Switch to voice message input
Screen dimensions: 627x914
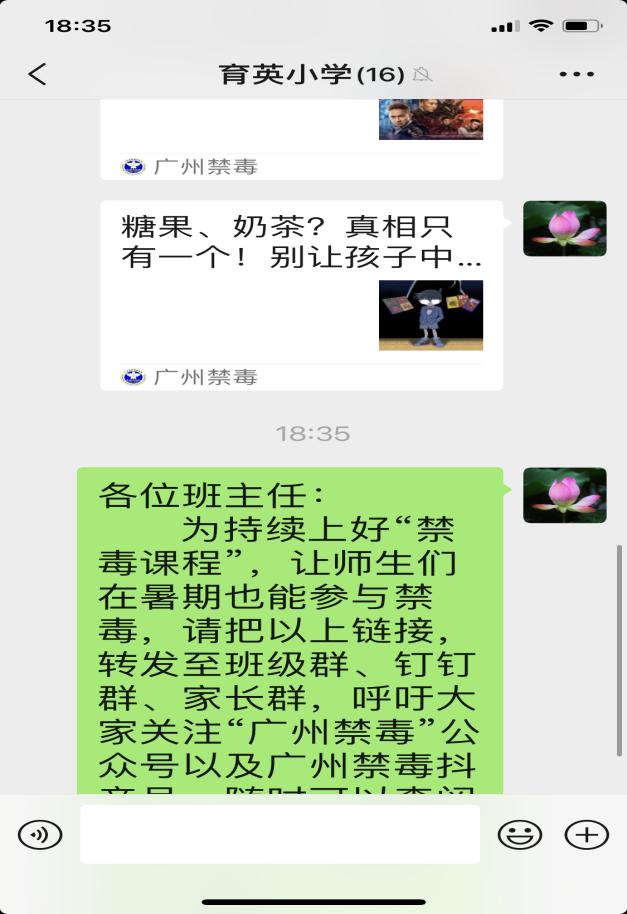[40, 834]
